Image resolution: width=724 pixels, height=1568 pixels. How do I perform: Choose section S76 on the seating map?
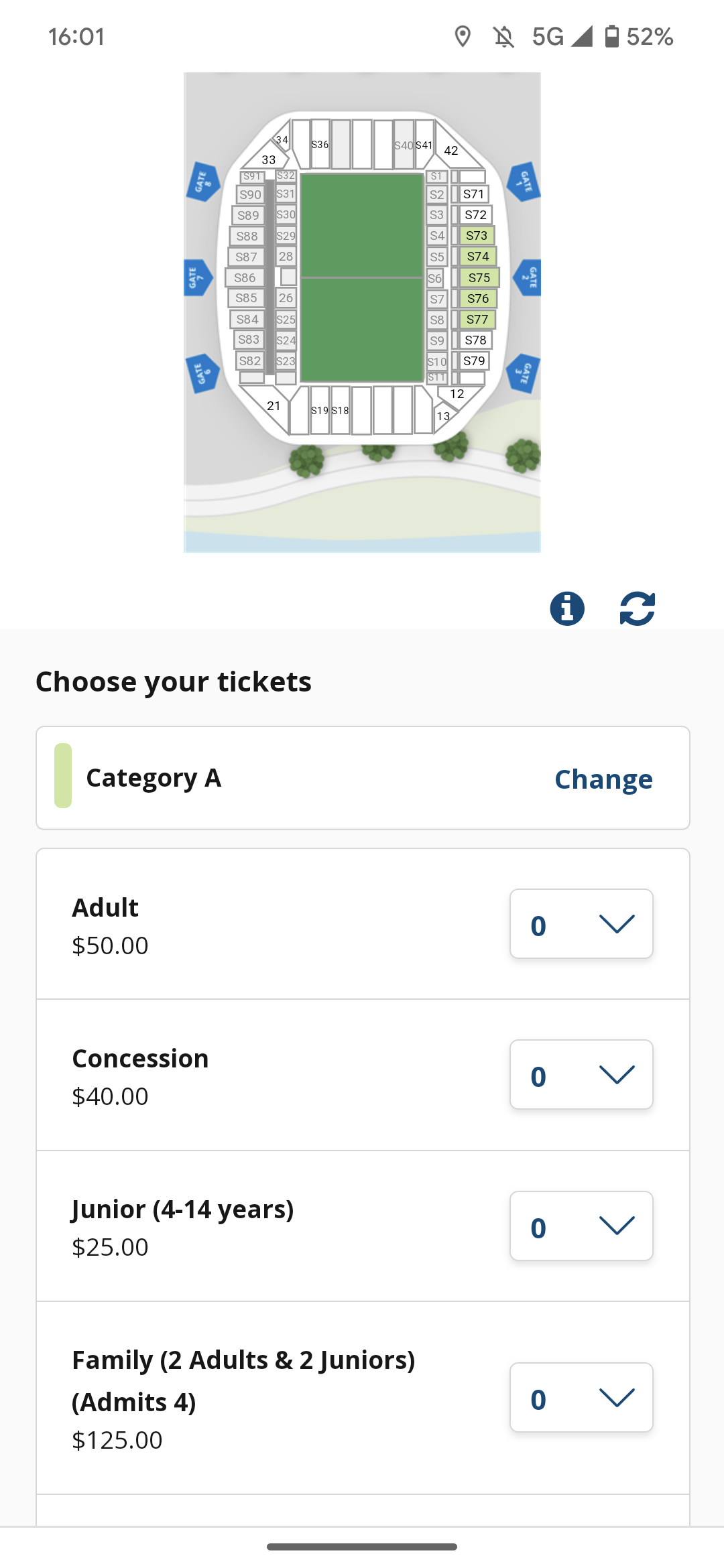pyautogui.click(x=478, y=298)
